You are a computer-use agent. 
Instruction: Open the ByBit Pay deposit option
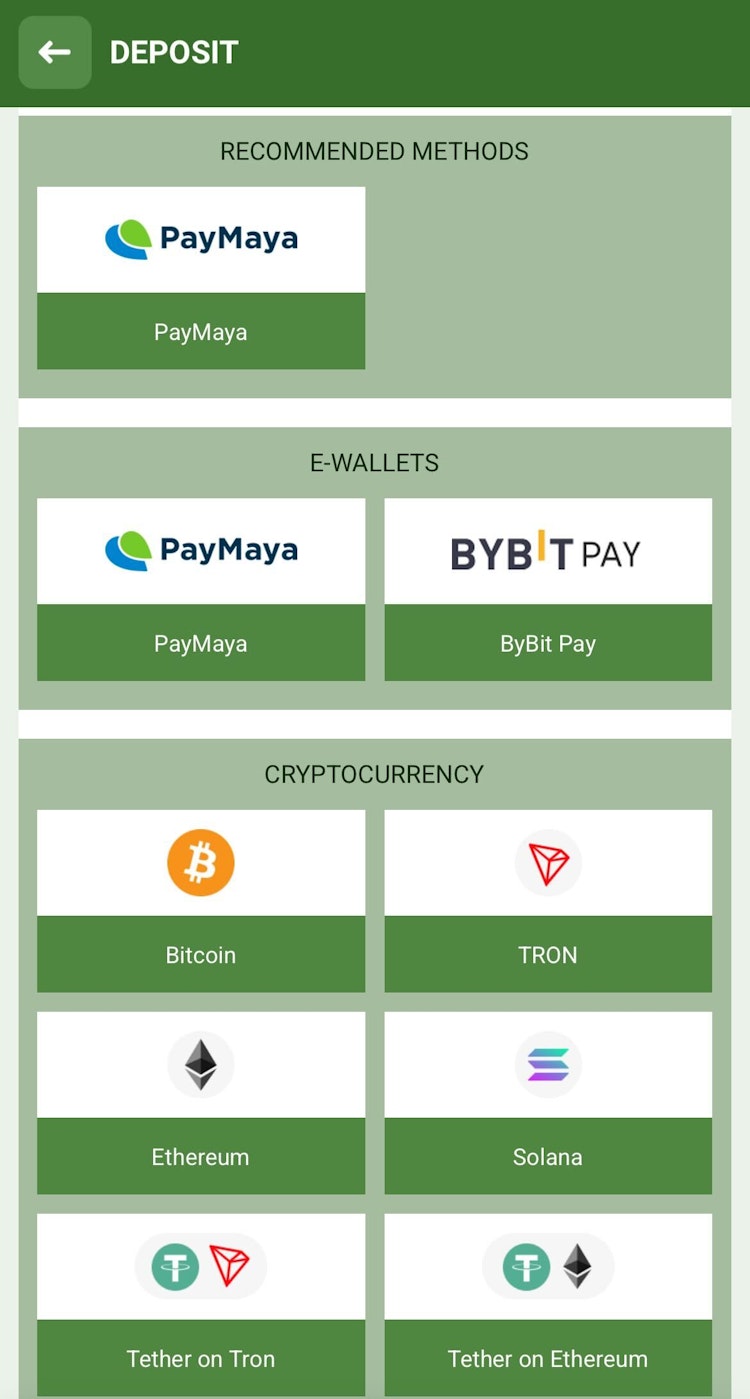pyautogui.click(x=548, y=589)
